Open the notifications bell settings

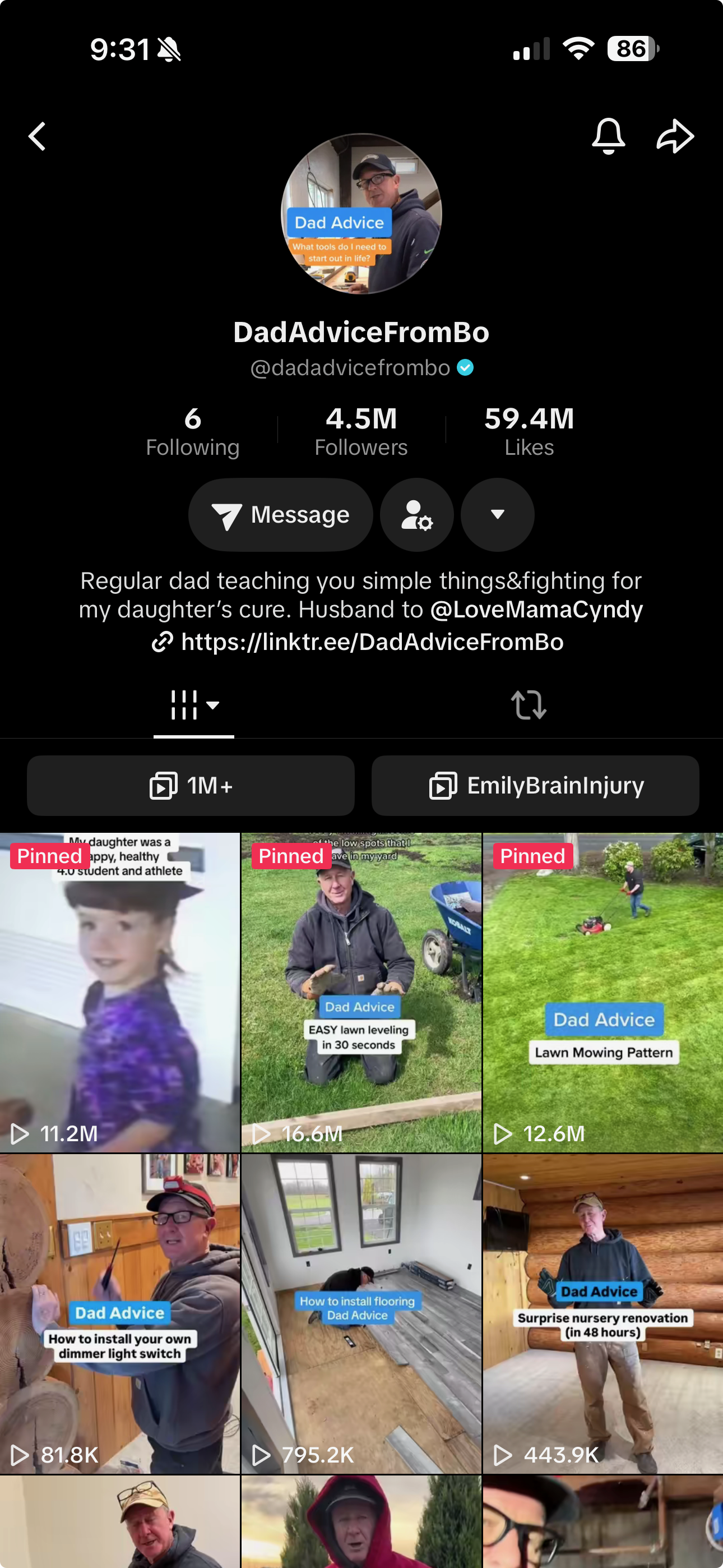coord(608,136)
